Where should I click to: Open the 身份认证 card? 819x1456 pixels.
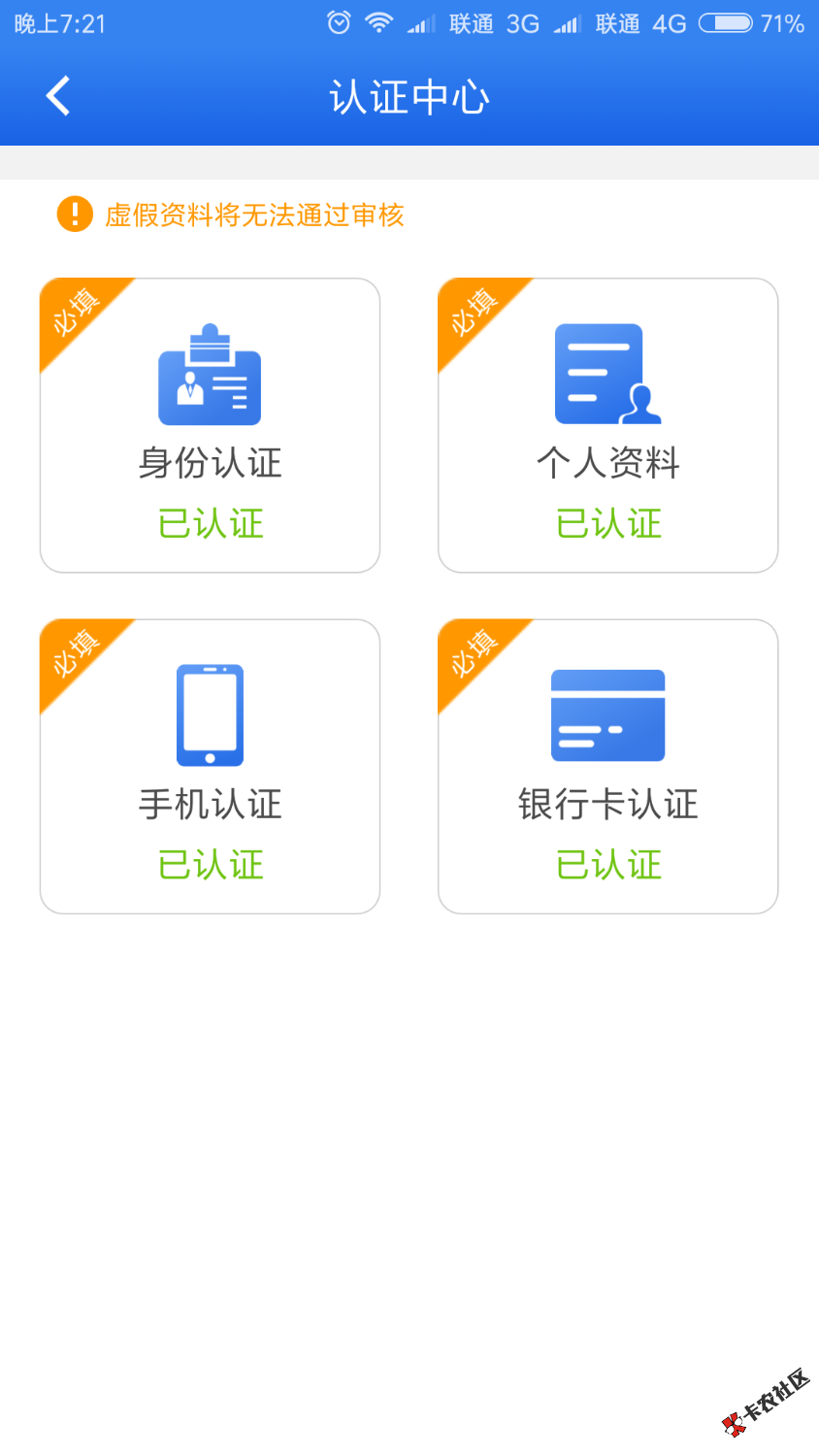point(210,425)
